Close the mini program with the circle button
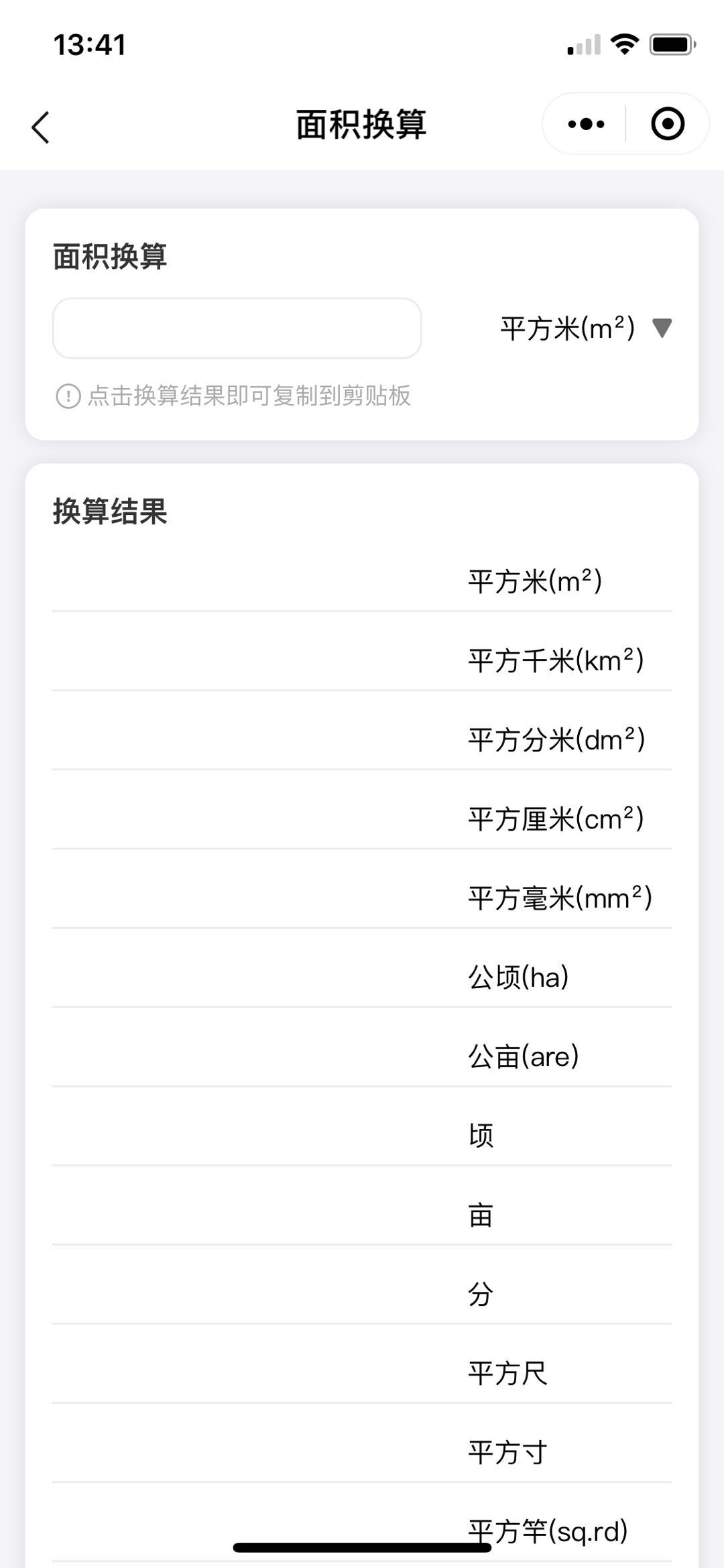The height and width of the screenshot is (1568, 724). pyautogui.click(x=668, y=124)
